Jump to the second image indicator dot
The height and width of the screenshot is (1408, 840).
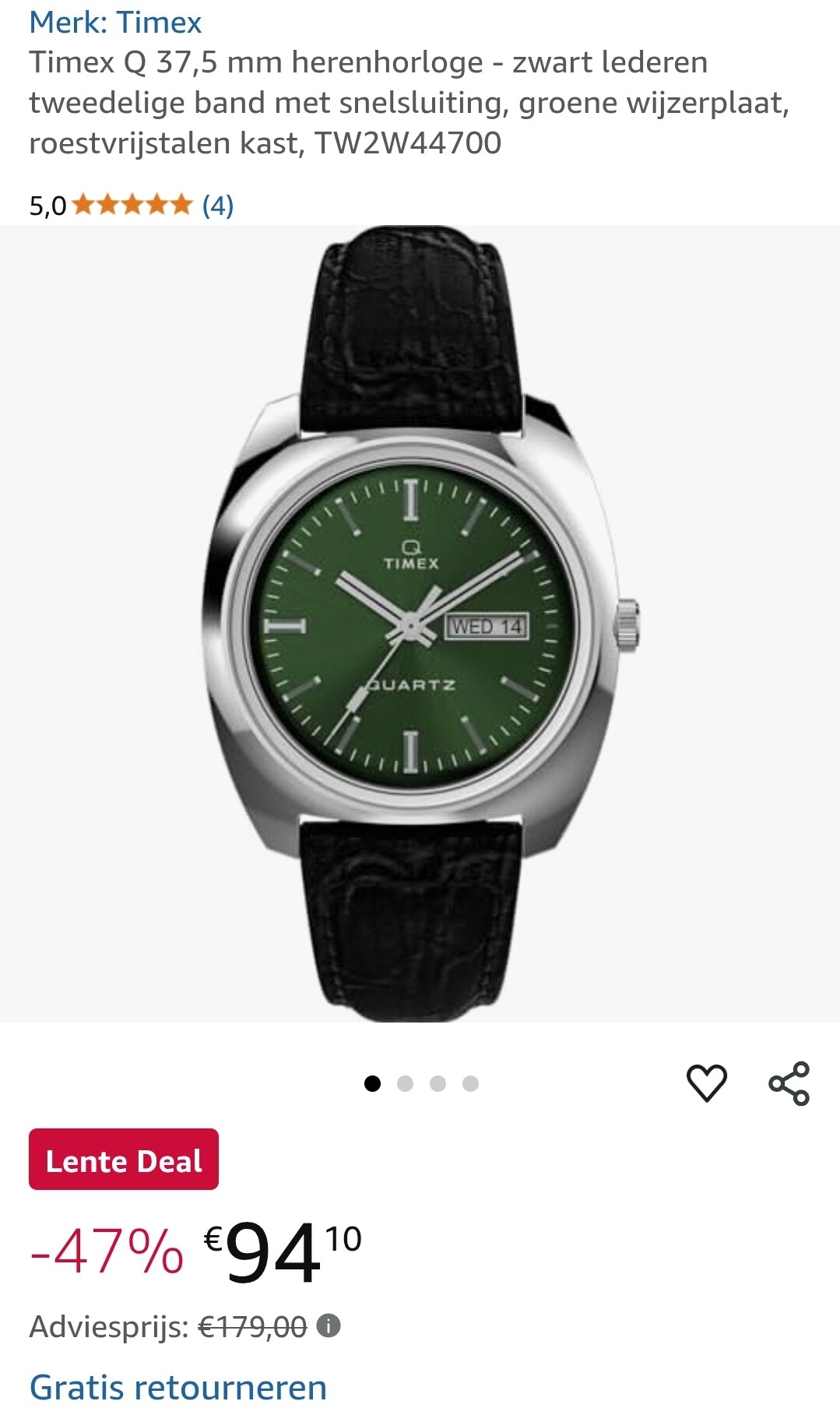[405, 1083]
